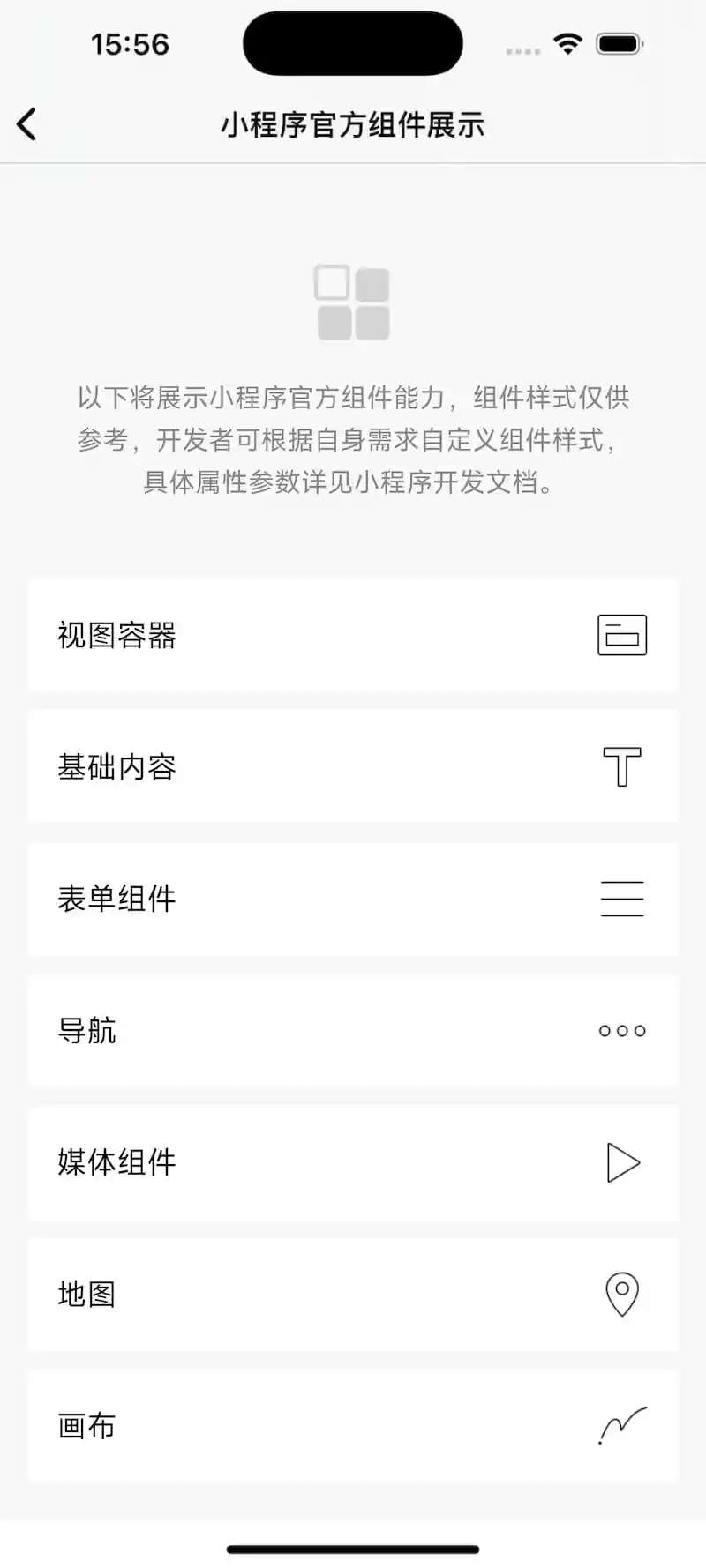Viewport: 706px width, 1568px height.
Task: Select the play icon beside 媒体组件
Action: pyautogui.click(x=621, y=1162)
